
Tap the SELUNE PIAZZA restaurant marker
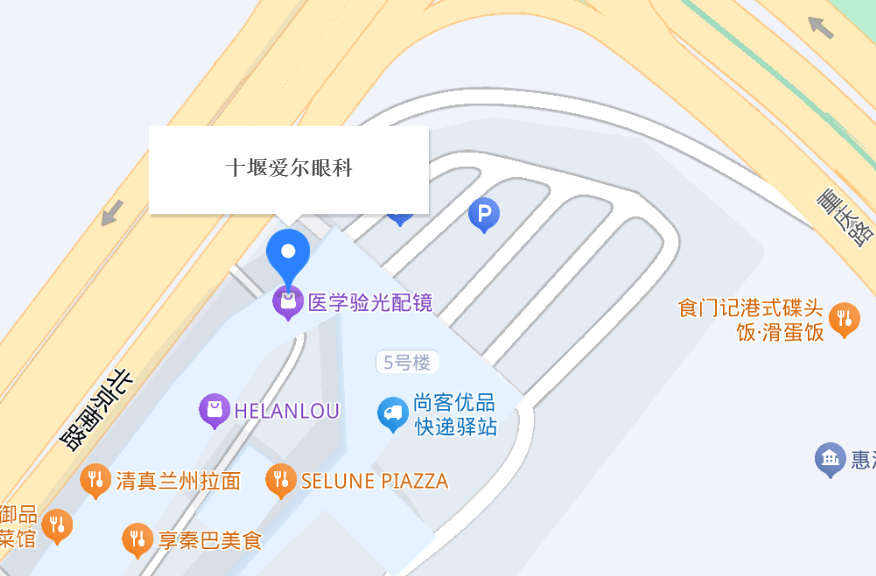[281, 481]
